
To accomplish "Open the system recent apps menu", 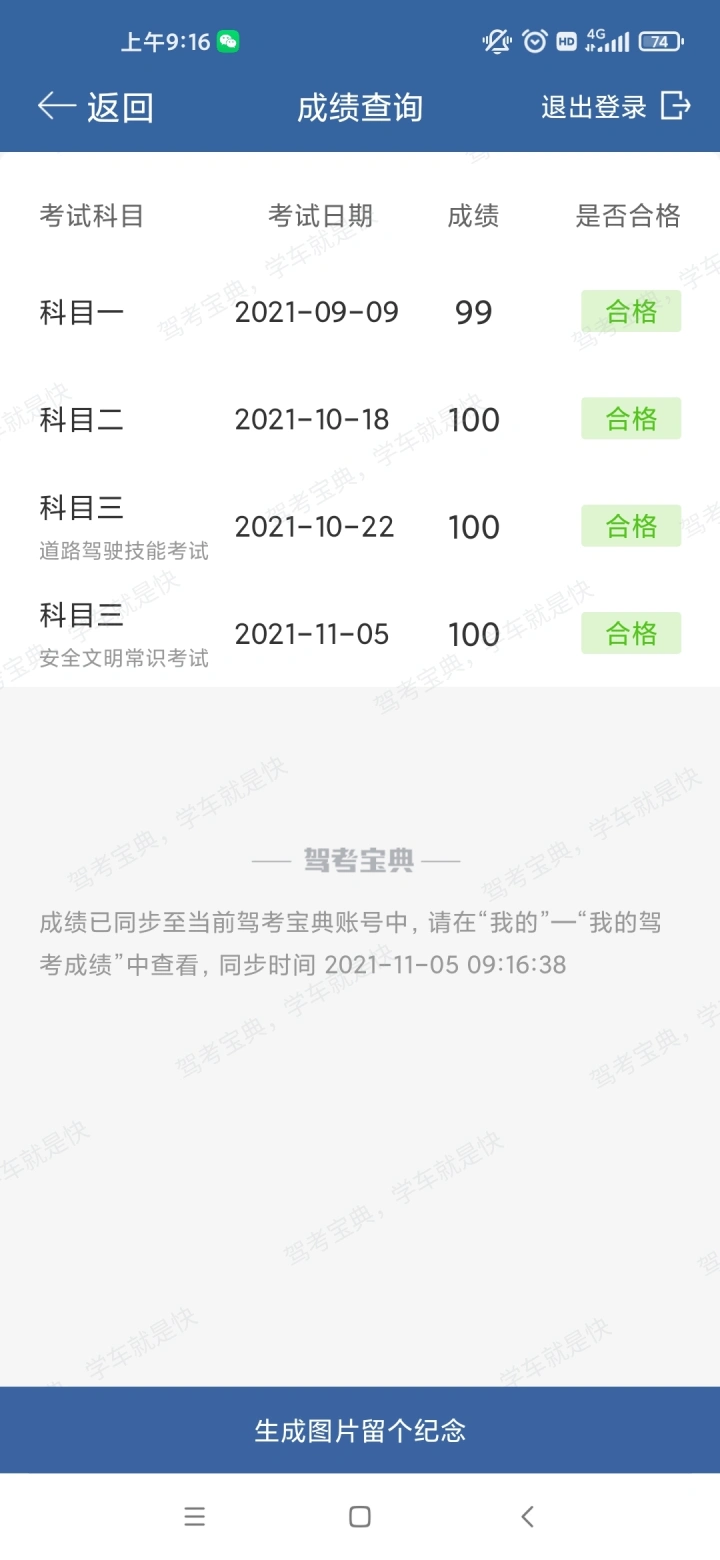I will click(195, 1516).
